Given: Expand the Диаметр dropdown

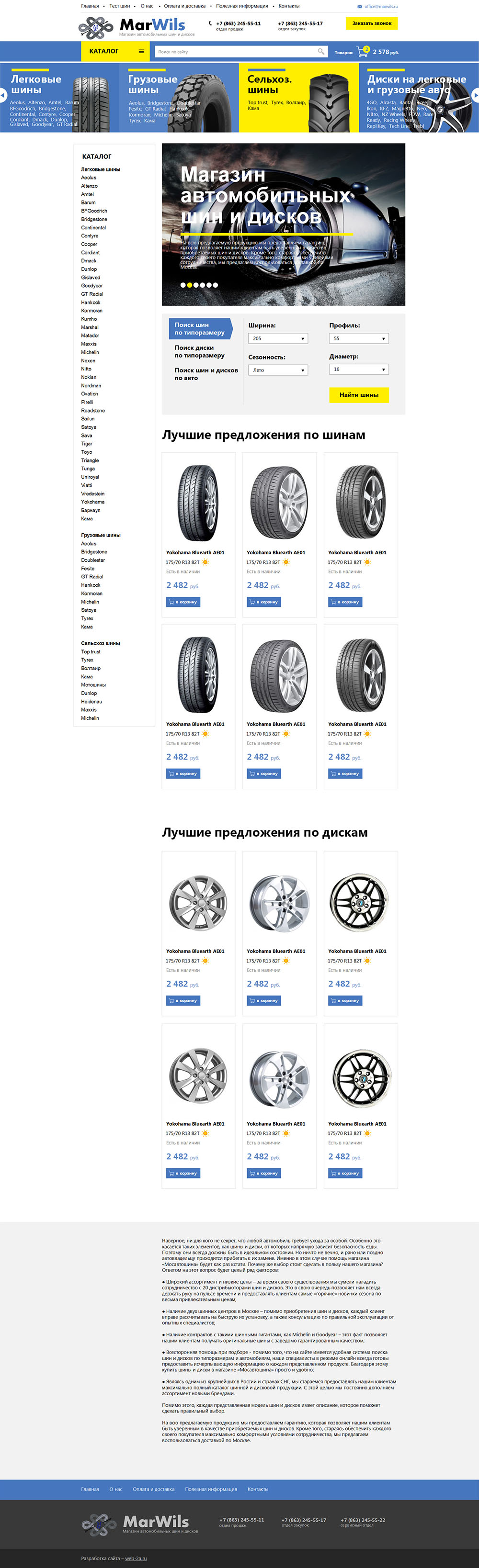Looking at the screenshot, I should (358, 370).
